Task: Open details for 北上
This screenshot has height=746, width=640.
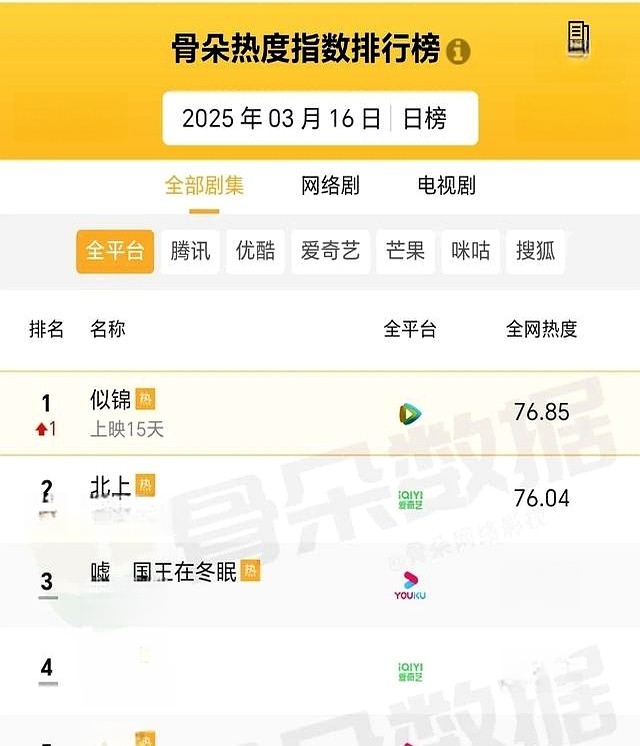Action: point(110,486)
